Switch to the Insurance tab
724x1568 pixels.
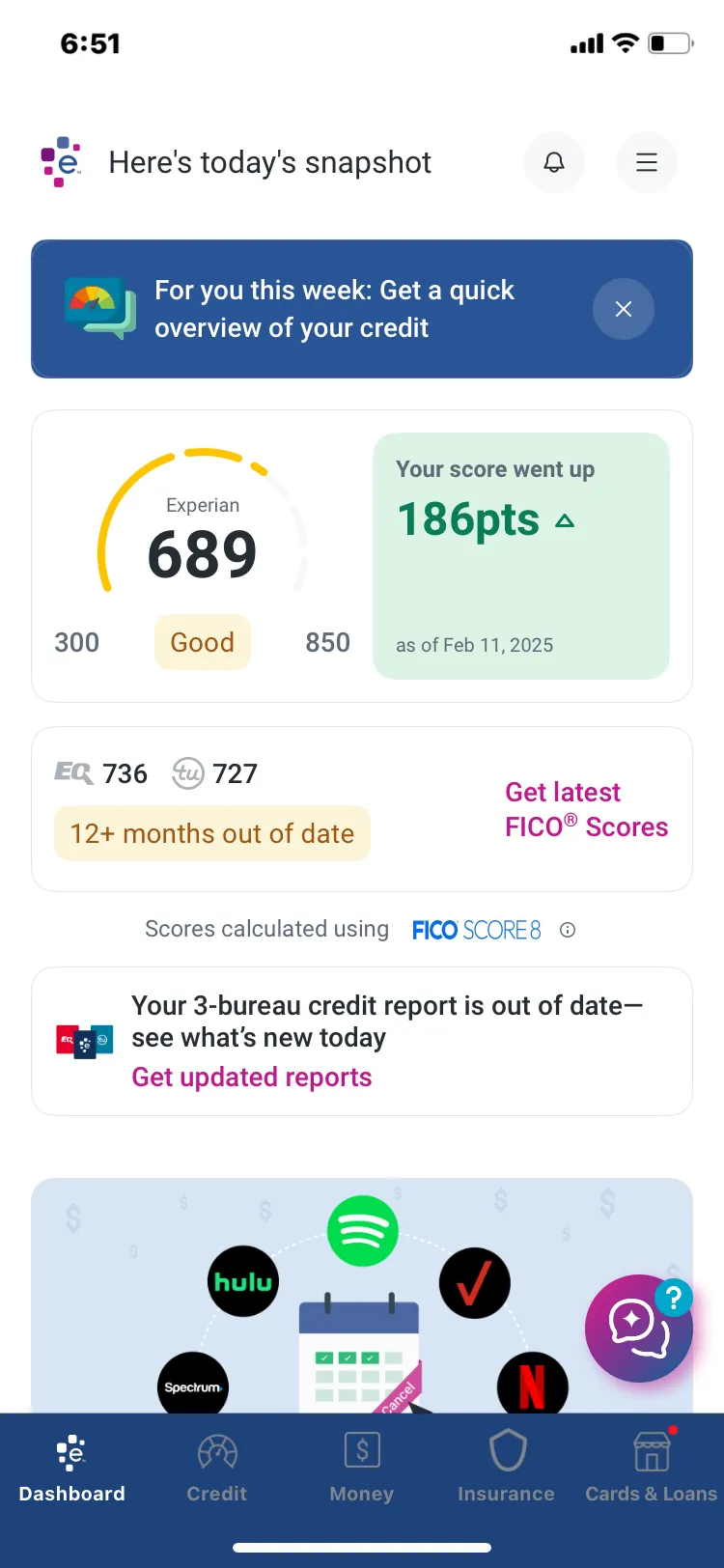(x=507, y=1468)
